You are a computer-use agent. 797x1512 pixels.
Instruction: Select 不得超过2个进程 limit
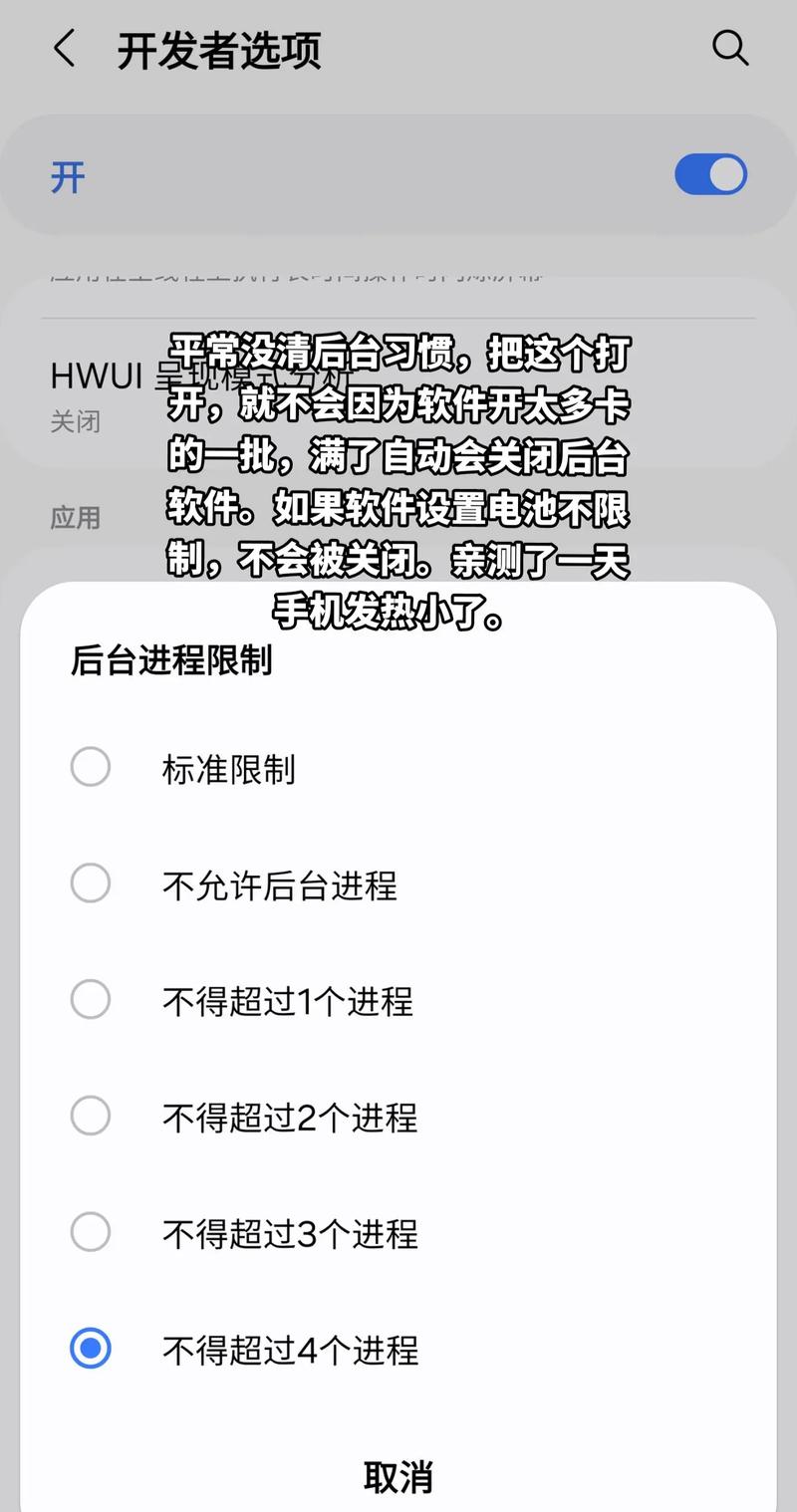[289, 1117]
